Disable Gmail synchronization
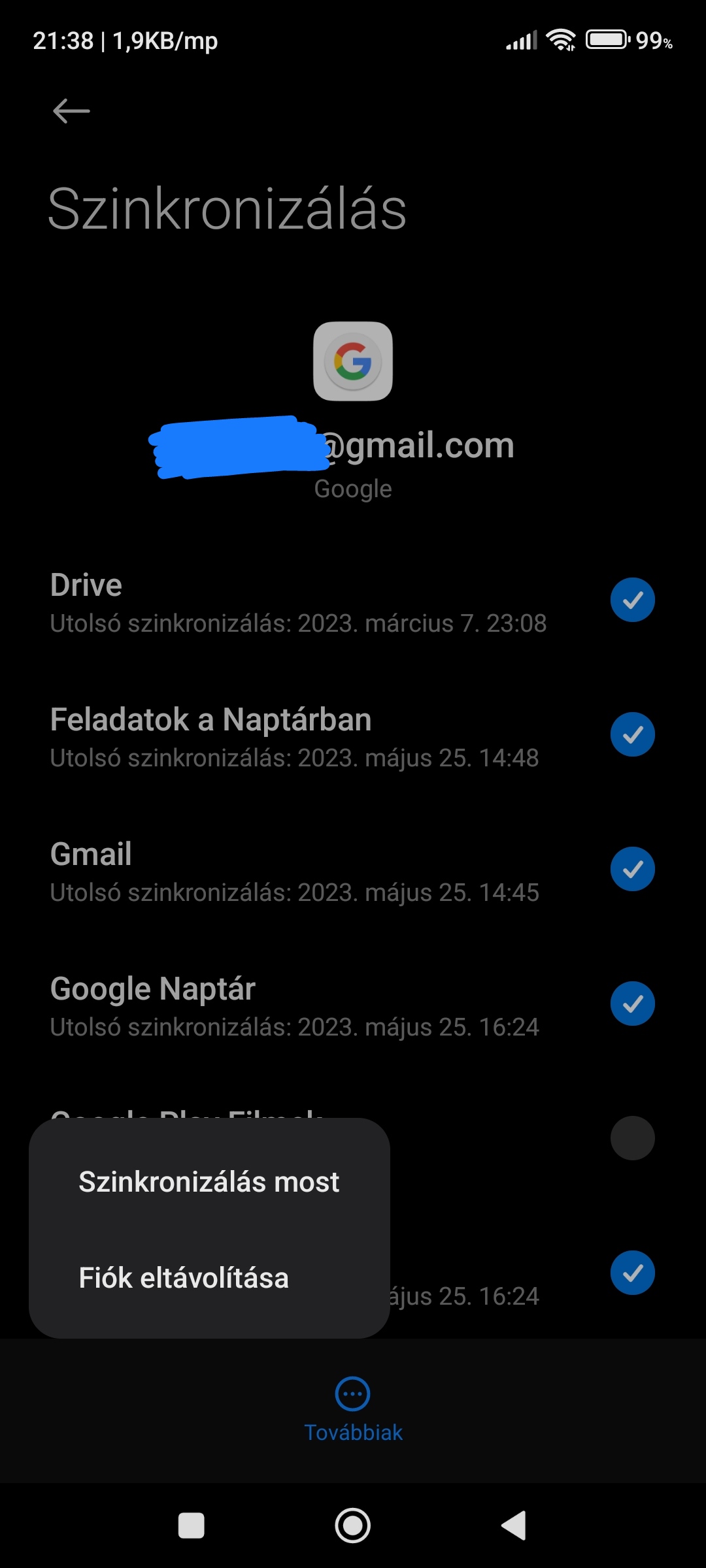The width and height of the screenshot is (706, 1568). coord(632,869)
